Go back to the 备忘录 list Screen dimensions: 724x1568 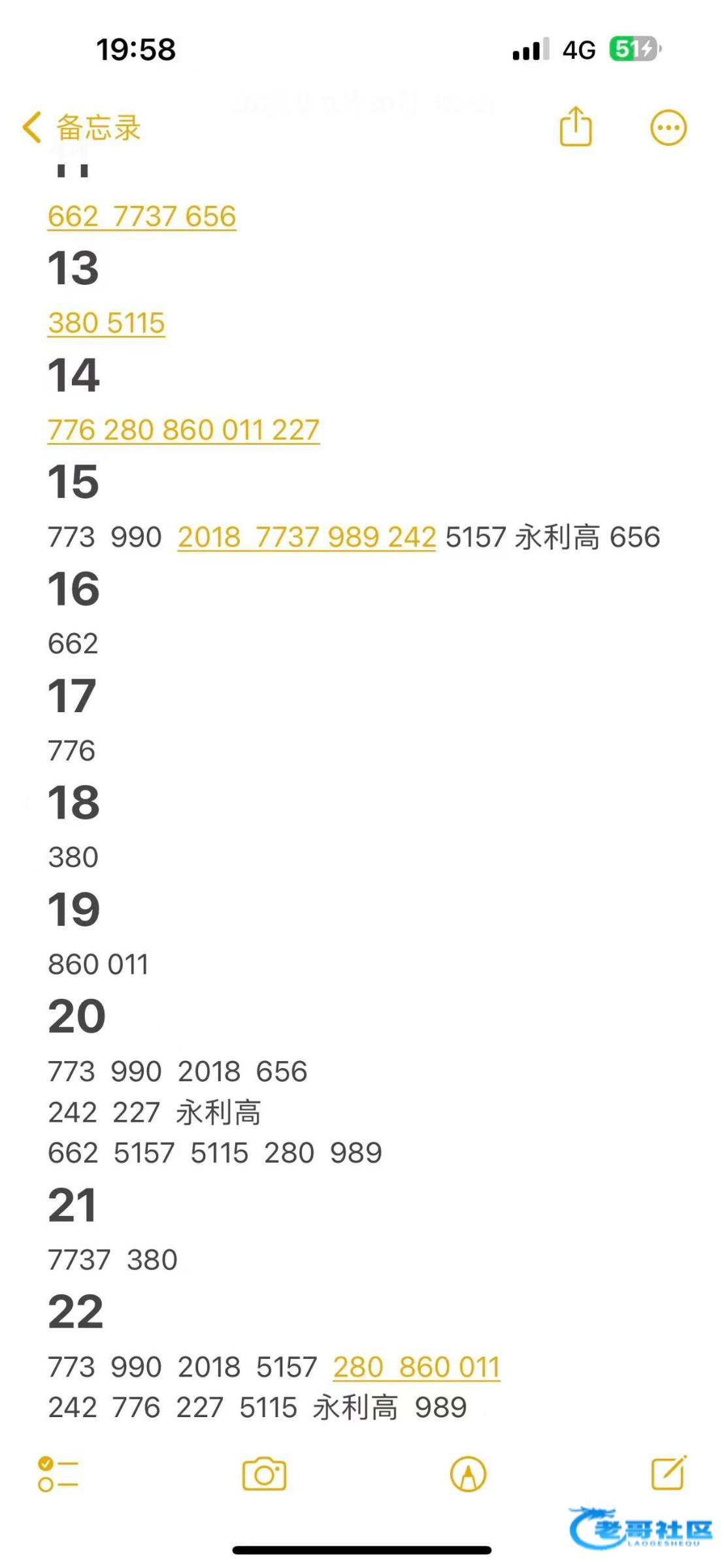pos(82,127)
